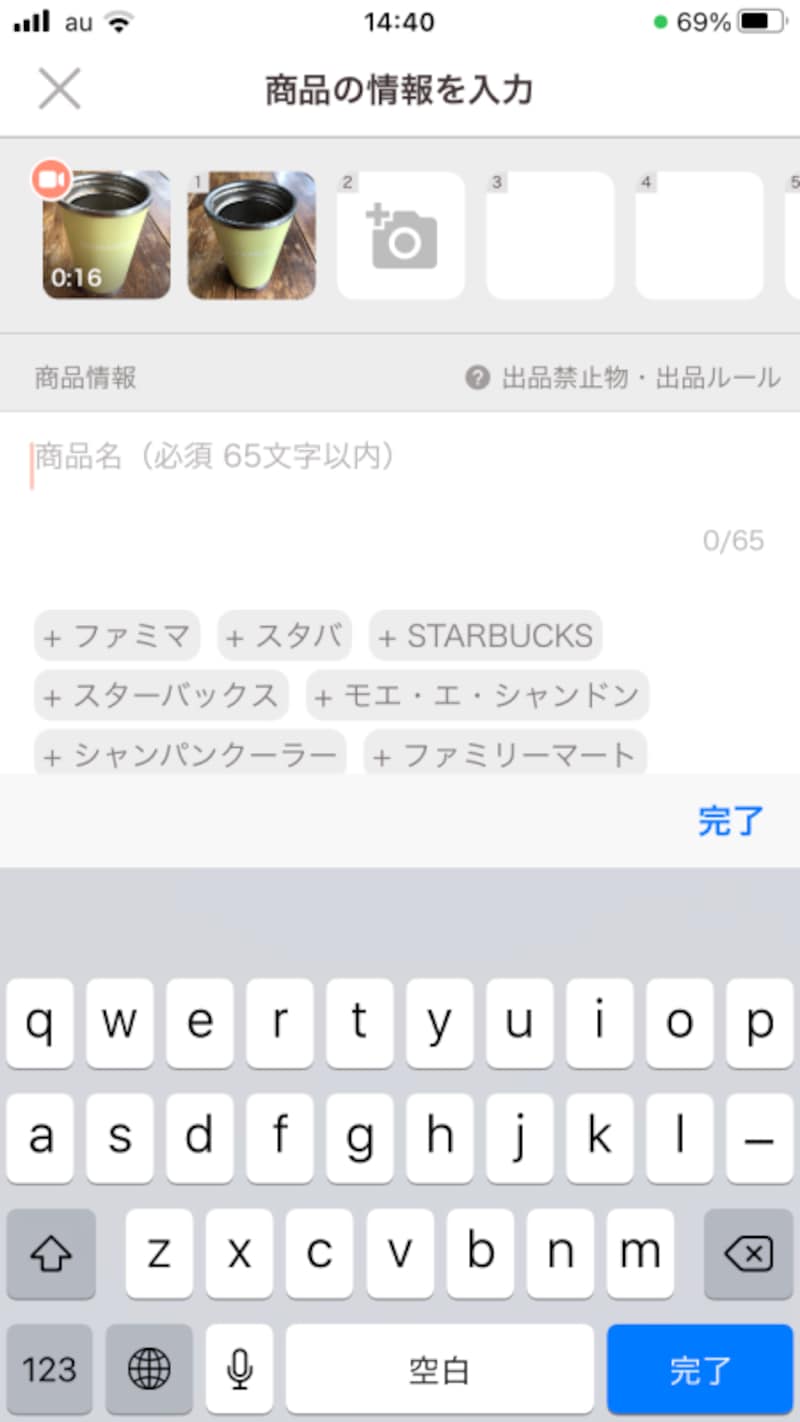
Task: Add the シャンパンクーラー suggestion chip
Action: click(x=190, y=755)
